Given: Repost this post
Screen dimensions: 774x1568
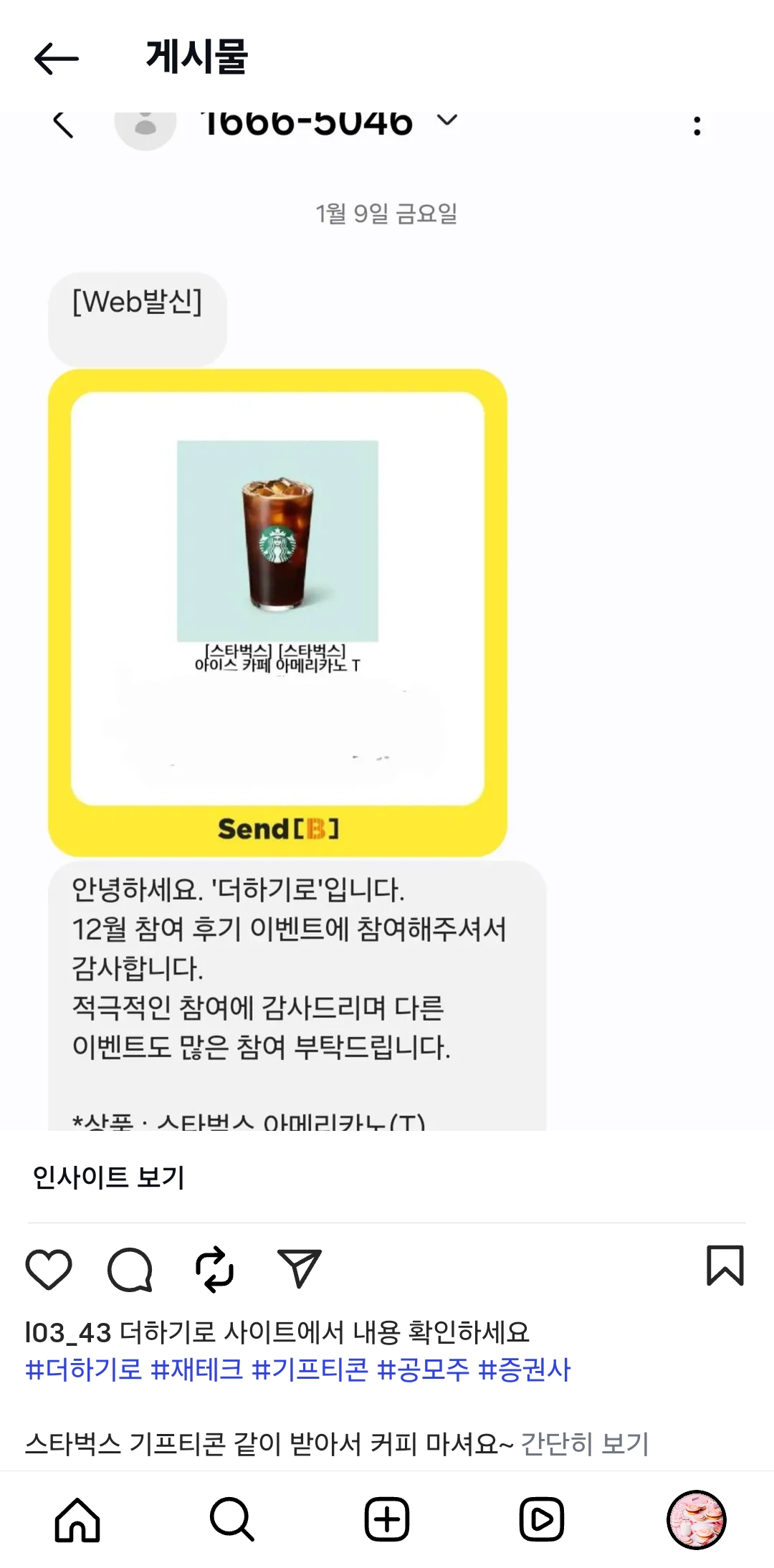Looking at the screenshot, I should (214, 1268).
